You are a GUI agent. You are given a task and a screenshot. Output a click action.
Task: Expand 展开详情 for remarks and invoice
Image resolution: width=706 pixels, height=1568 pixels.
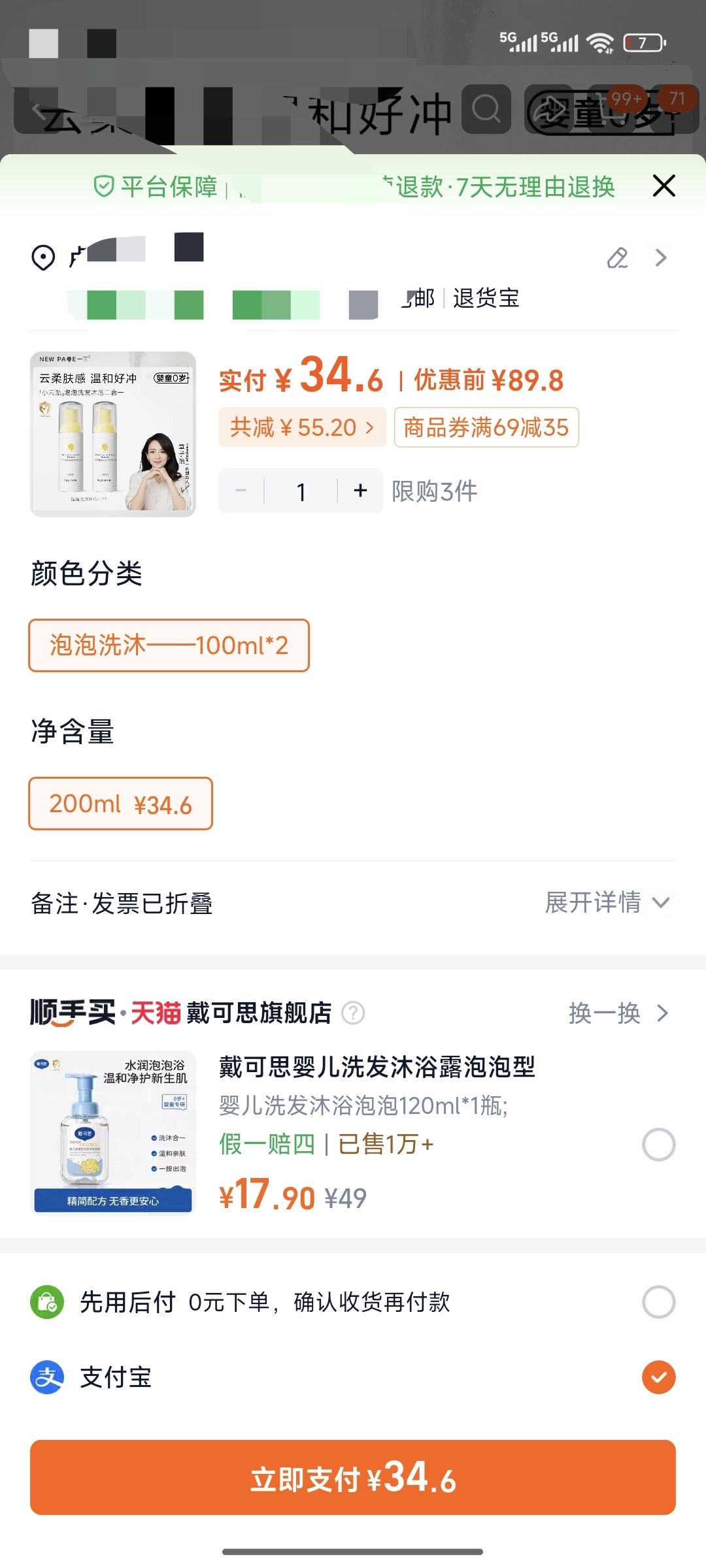coord(607,902)
